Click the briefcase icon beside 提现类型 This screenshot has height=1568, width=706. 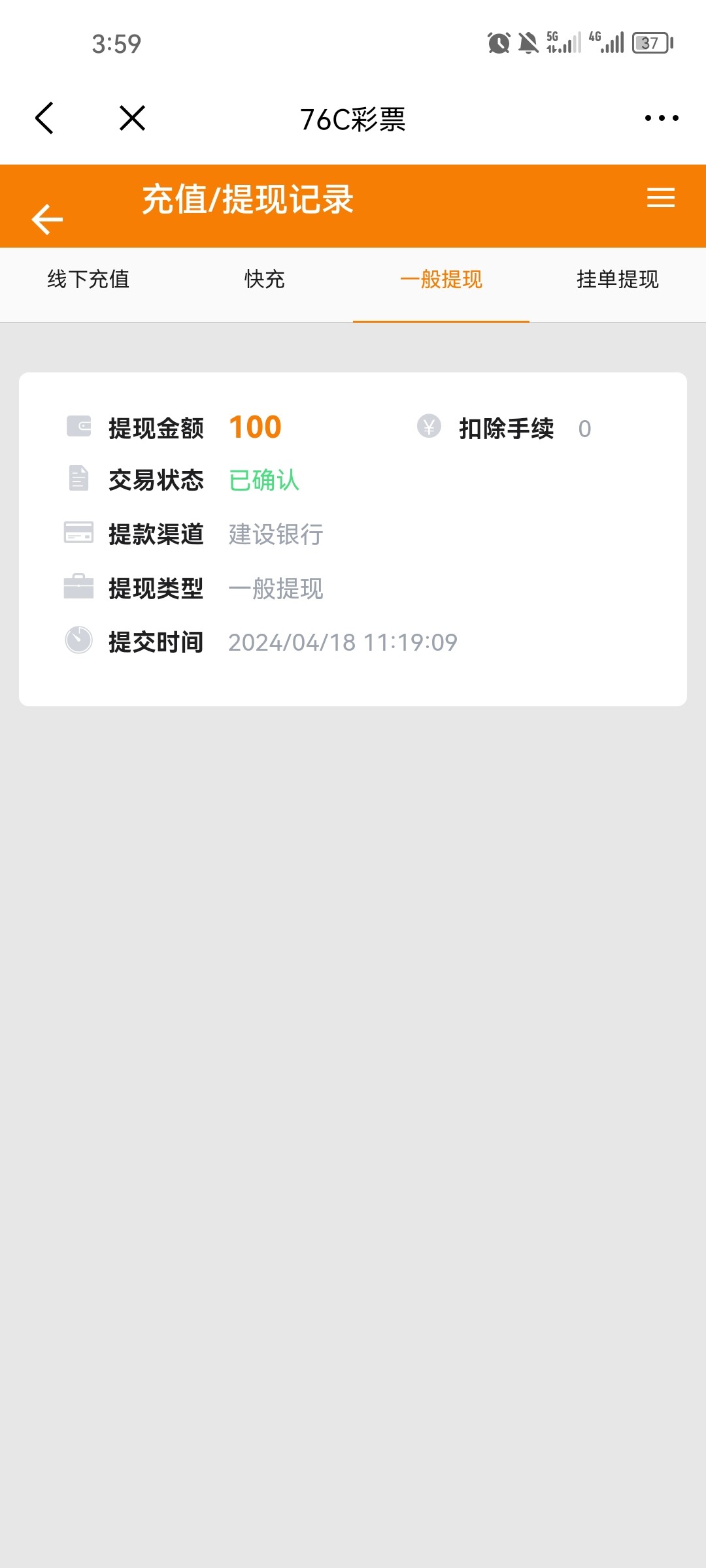[78, 587]
